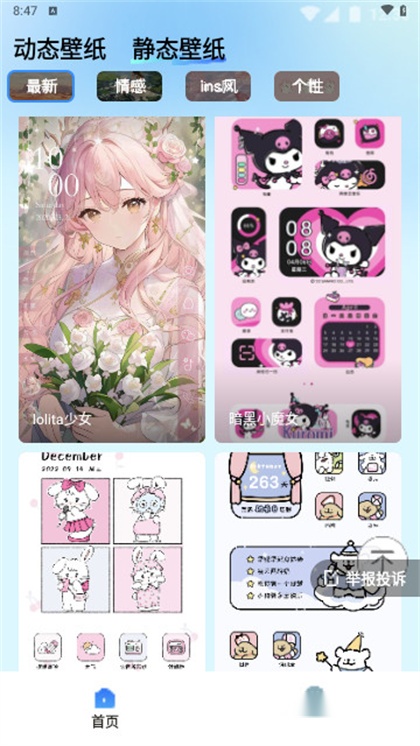This screenshot has height=746, width=420.
Task: Tap the 举报投诉 report button
Action: tap(365, 579)
